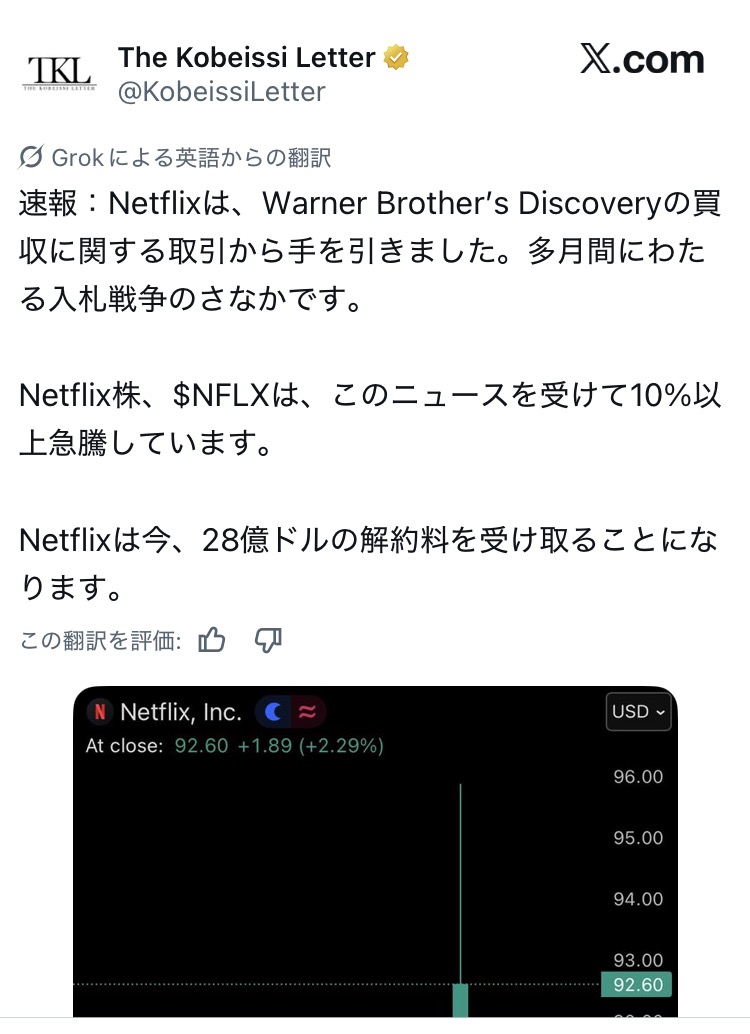
Task: Rate the Grok translation thumbs up
Action: (x=212, y=640)
